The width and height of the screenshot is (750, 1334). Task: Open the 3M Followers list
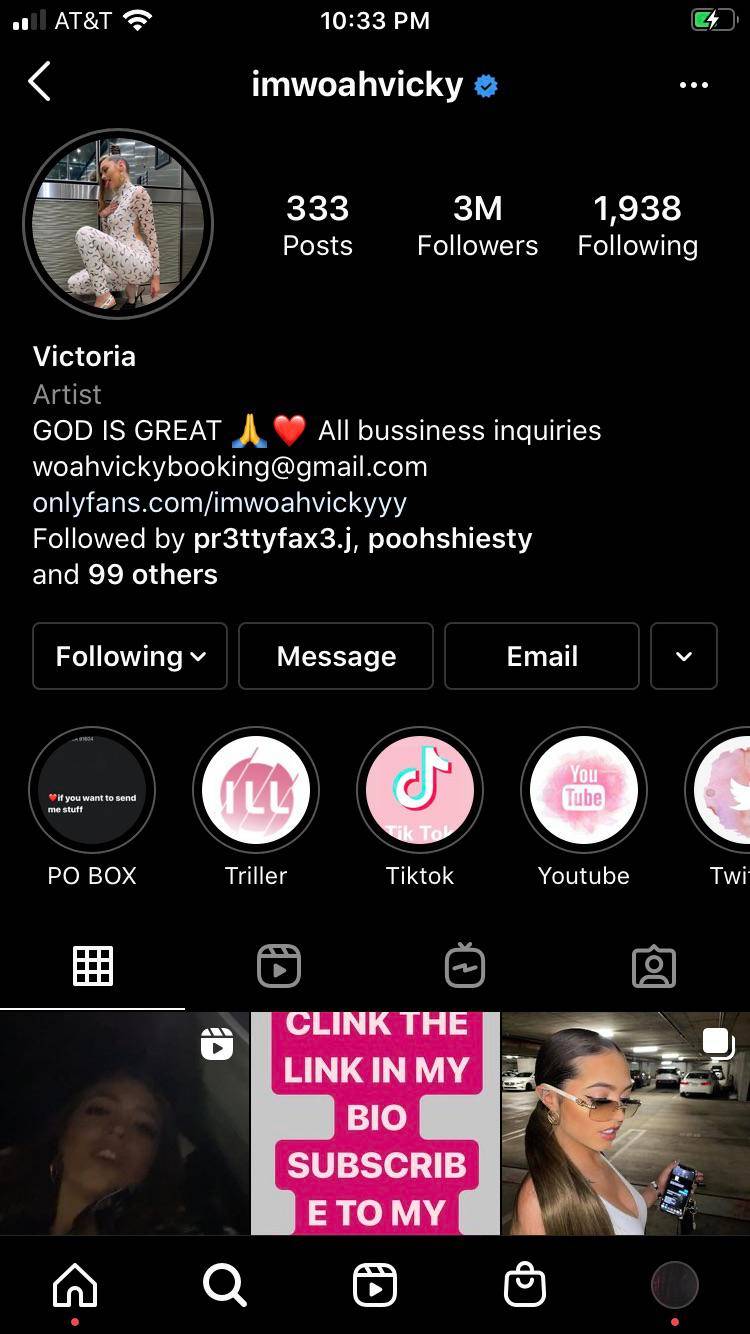477,225
